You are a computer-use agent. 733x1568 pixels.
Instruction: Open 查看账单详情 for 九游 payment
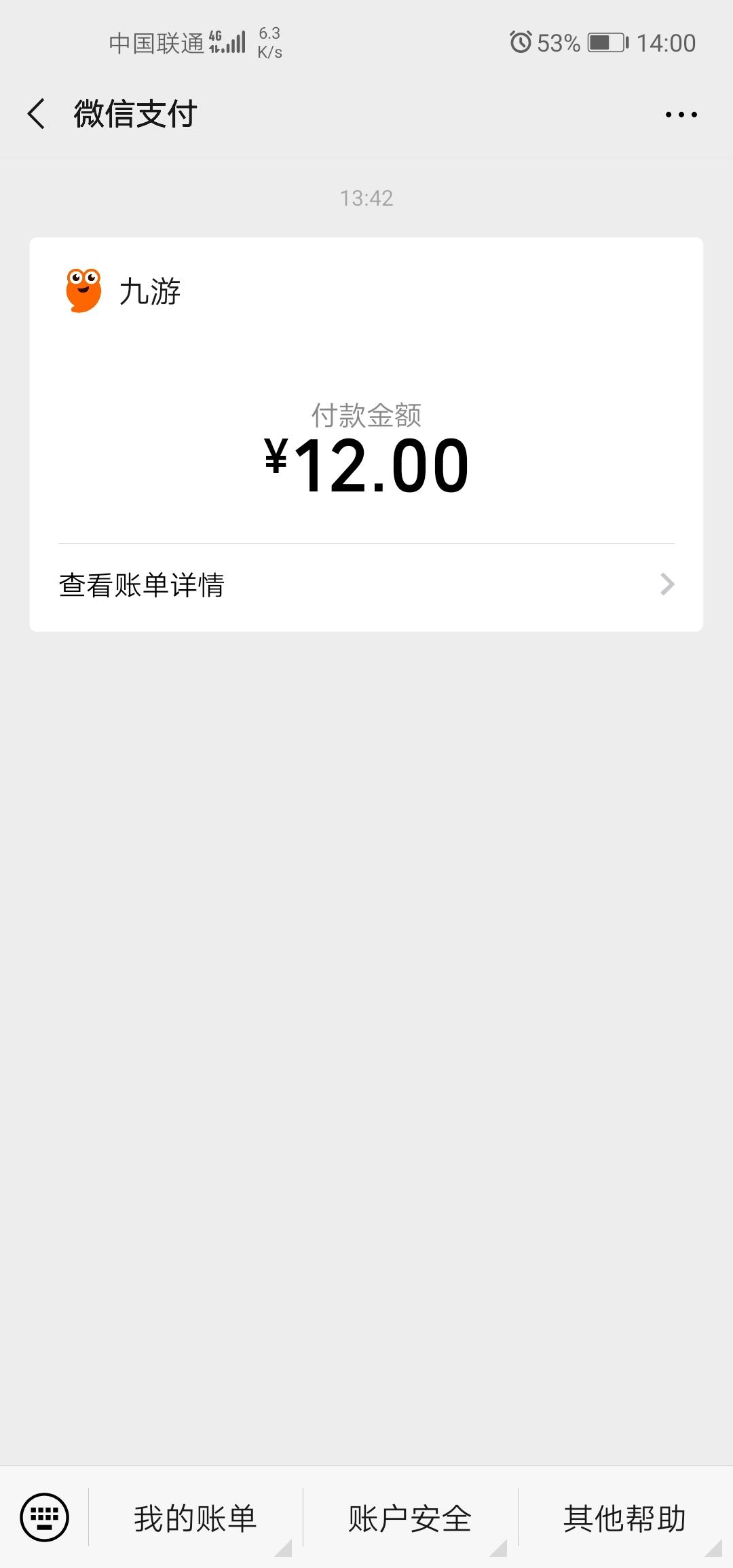[366, 585]
